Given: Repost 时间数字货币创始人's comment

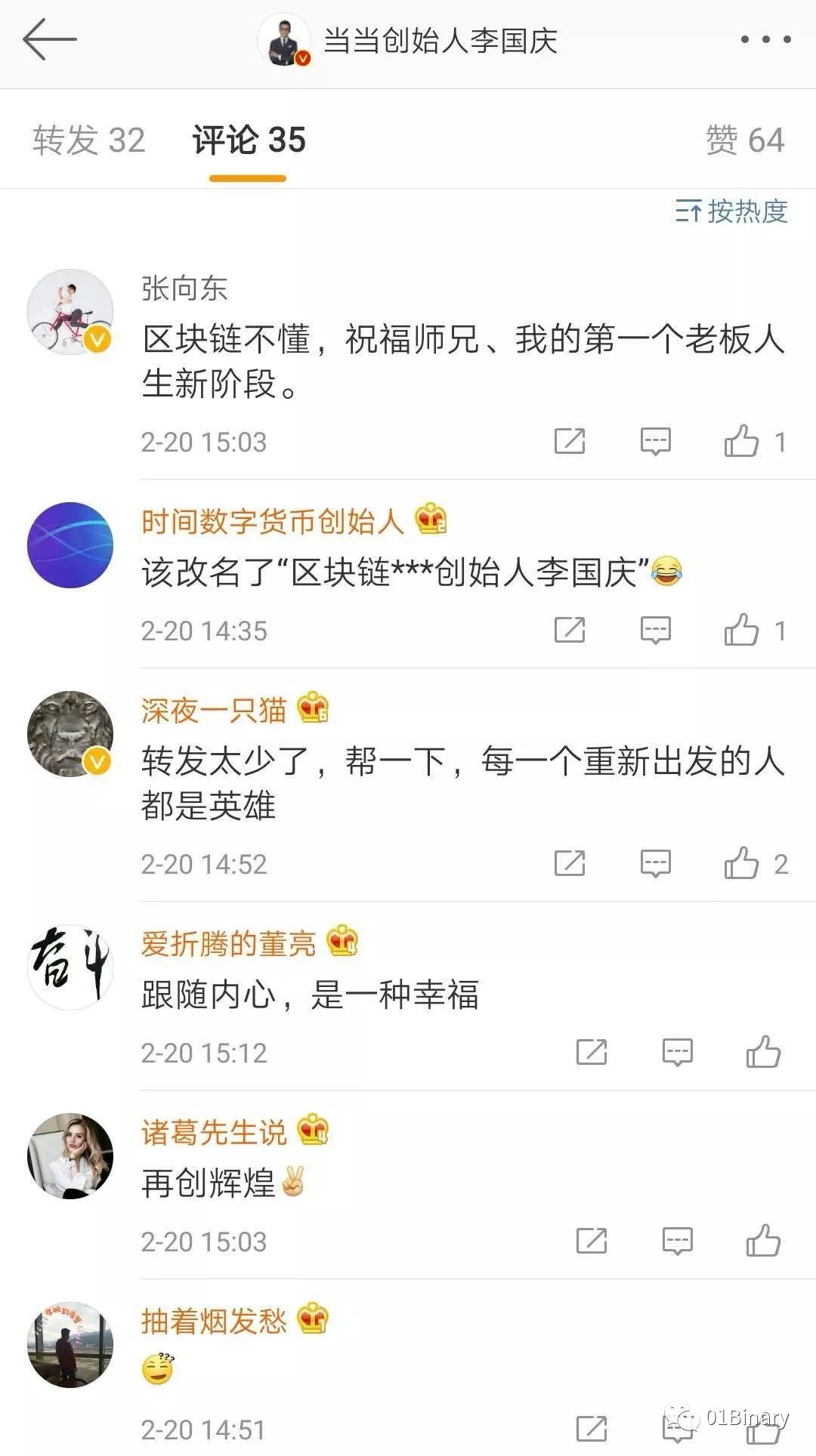Looking at the screenshot, I should point(570,630).
